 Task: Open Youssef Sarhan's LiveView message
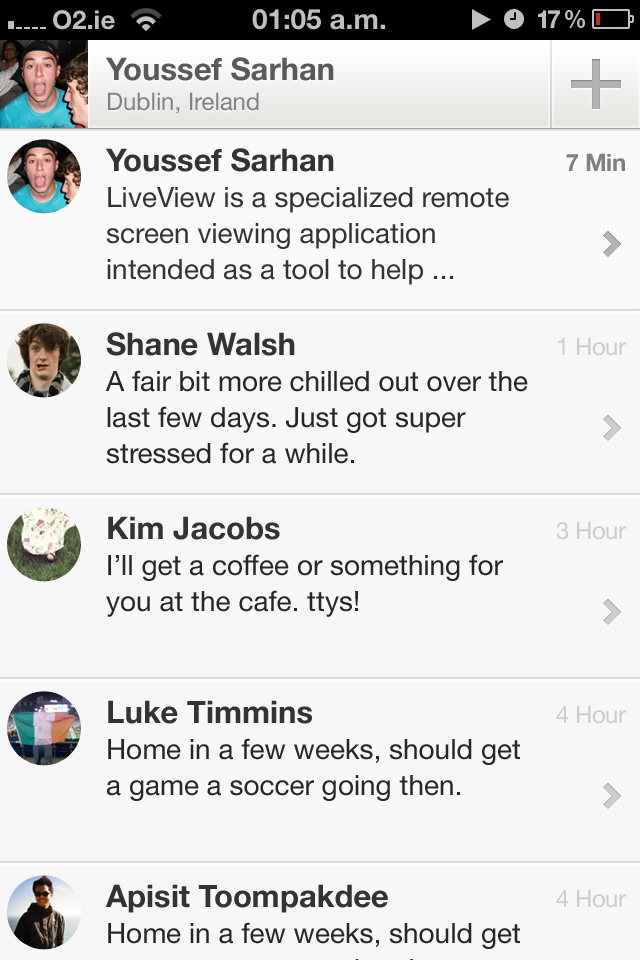320,221
